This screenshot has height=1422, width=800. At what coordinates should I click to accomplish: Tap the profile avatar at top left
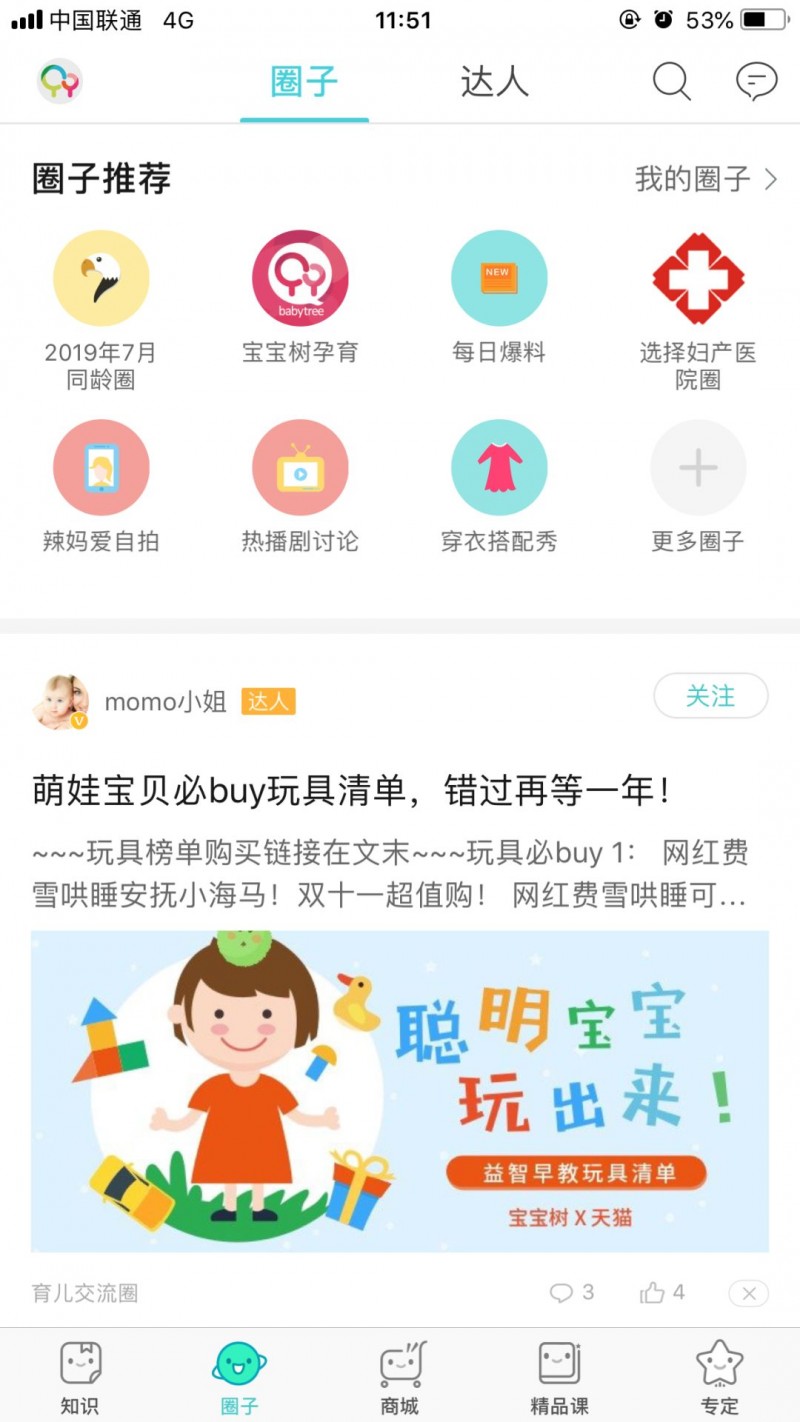[x=59, y=81]
